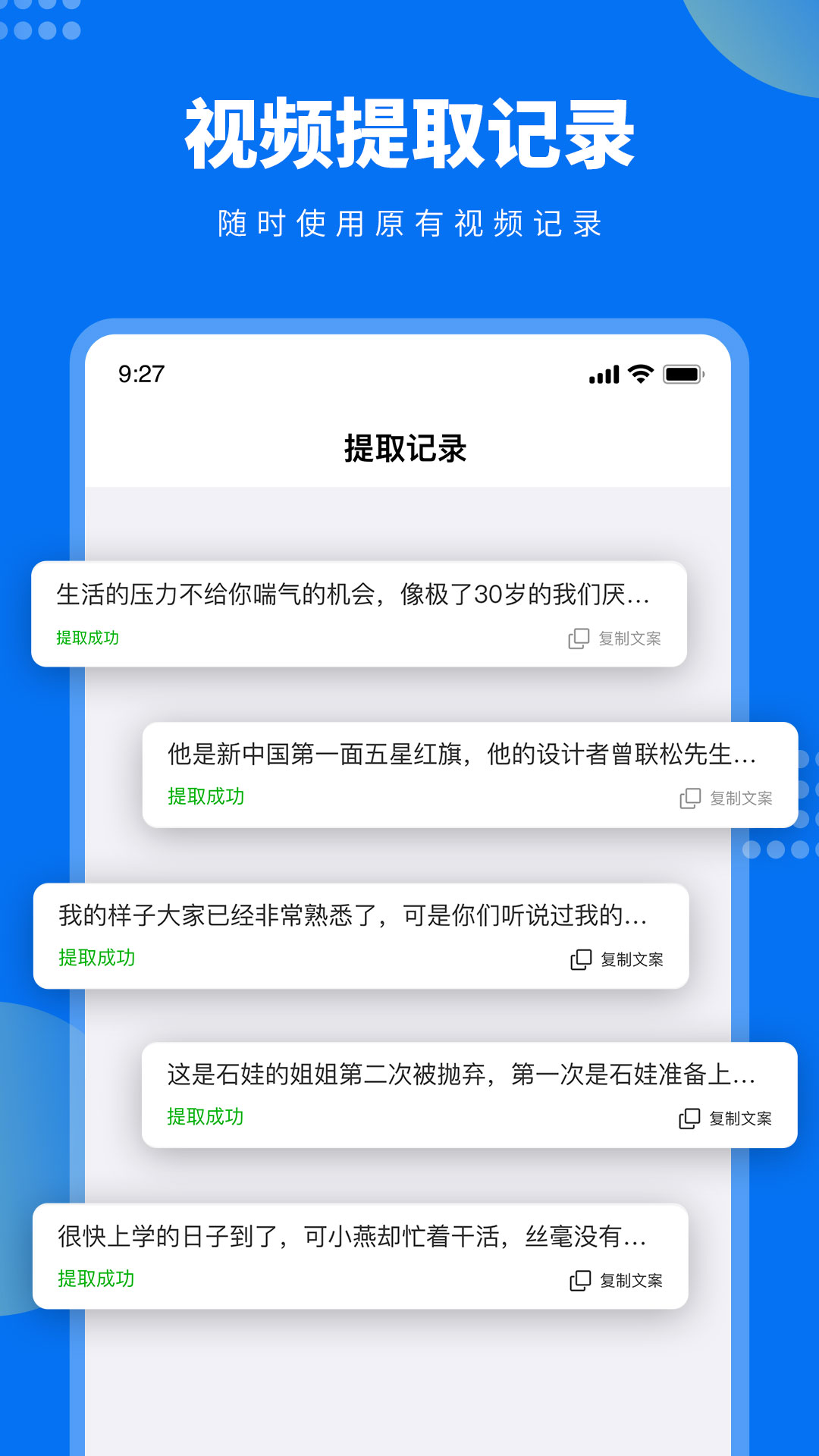Click the 复制文案 button on the first card
The width and height of the screenshot is (819, 1456).
tap(631, 638)
